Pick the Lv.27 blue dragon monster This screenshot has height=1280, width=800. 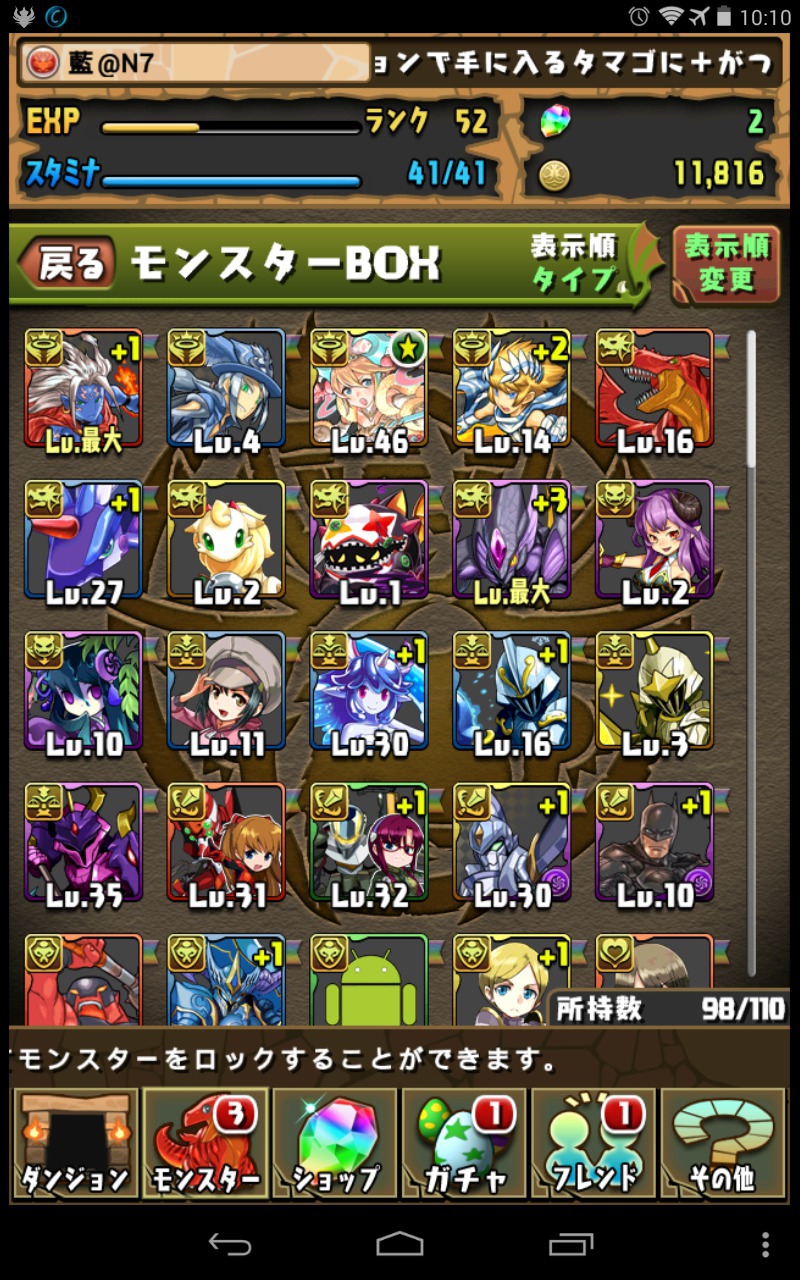click(x=83, y=540)
